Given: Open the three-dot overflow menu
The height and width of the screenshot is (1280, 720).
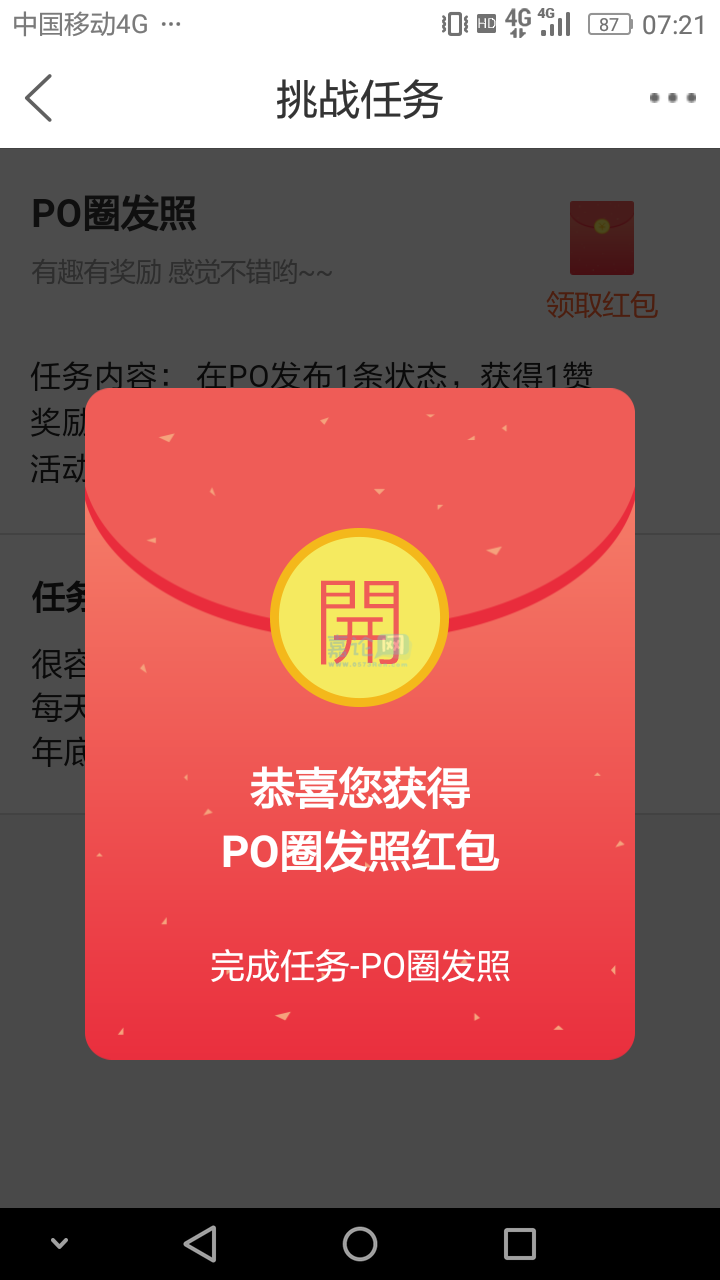Looking at the screenshot, I should click(x=672, y=98).
